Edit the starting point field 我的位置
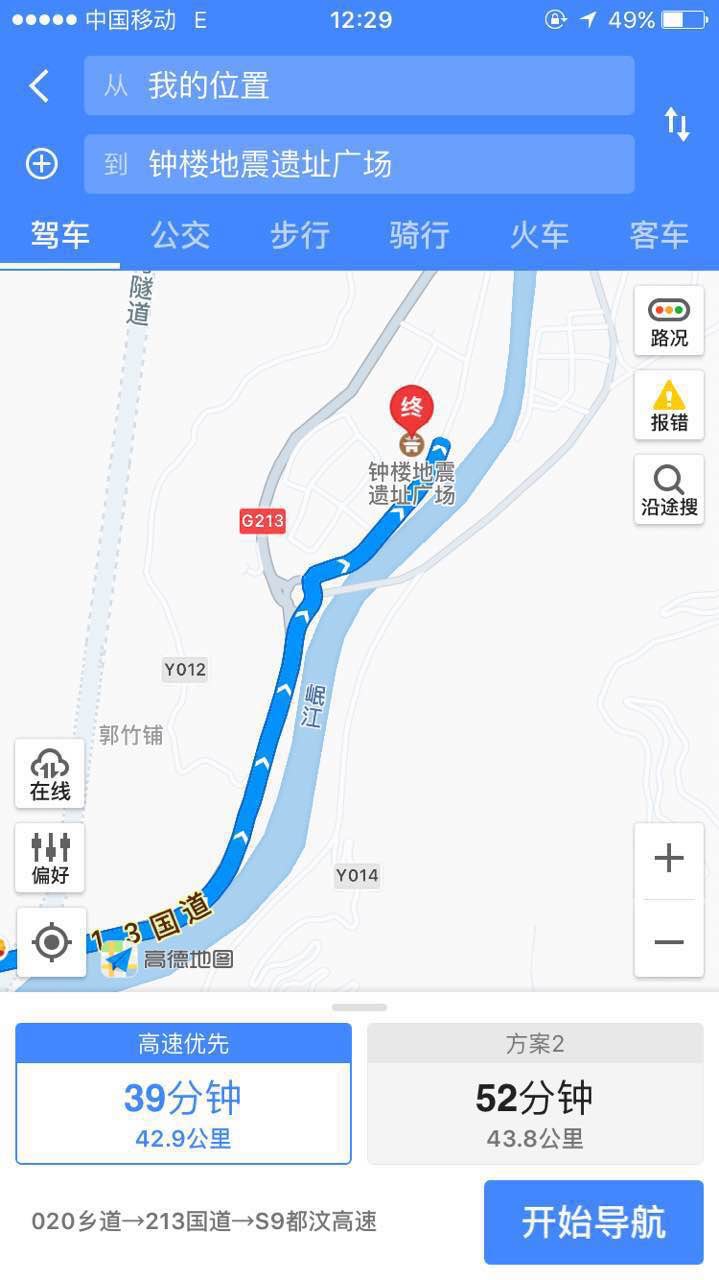The width and height of the screenshot is (719, 1280). [359, 86]
